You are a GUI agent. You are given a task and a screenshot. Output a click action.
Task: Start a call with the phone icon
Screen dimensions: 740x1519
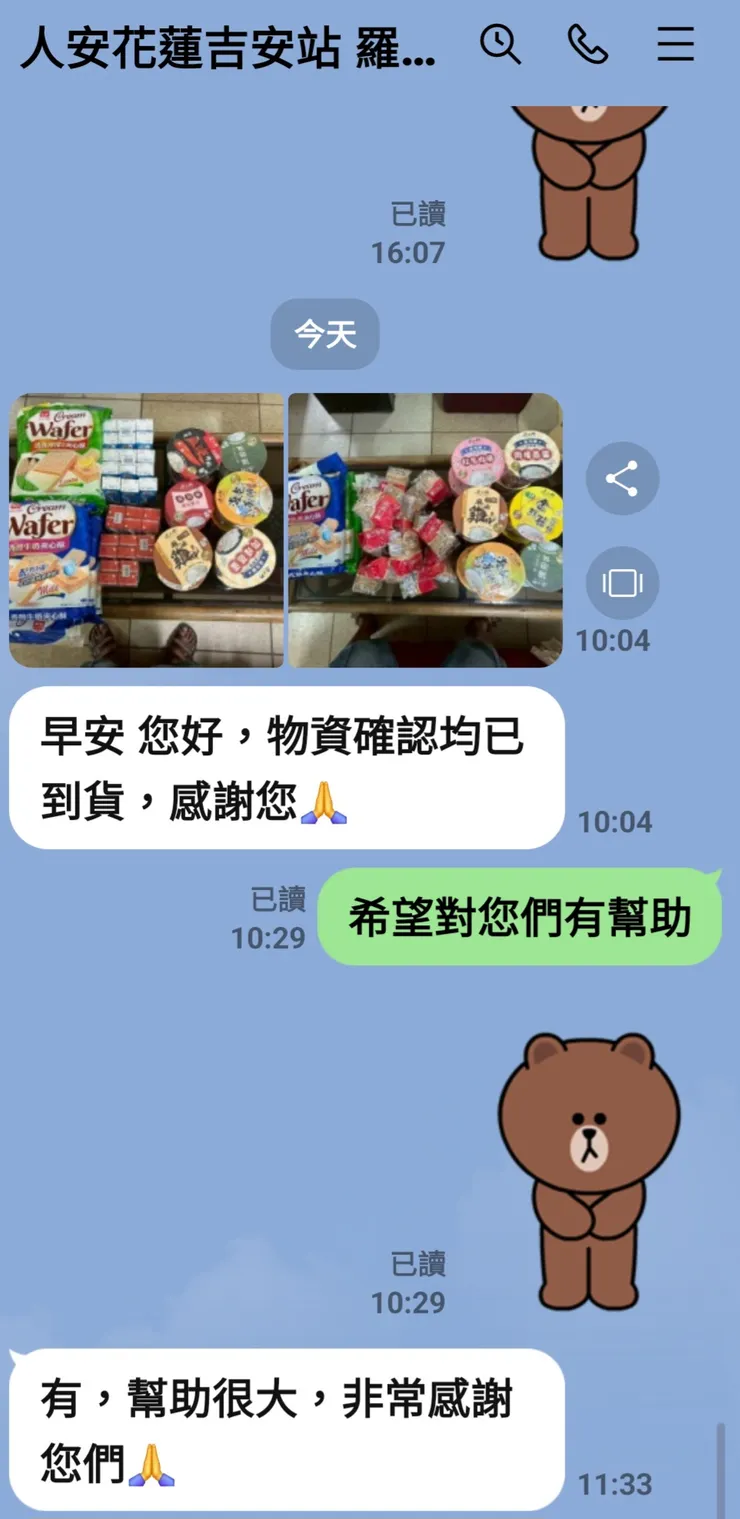tap(588, 46)
